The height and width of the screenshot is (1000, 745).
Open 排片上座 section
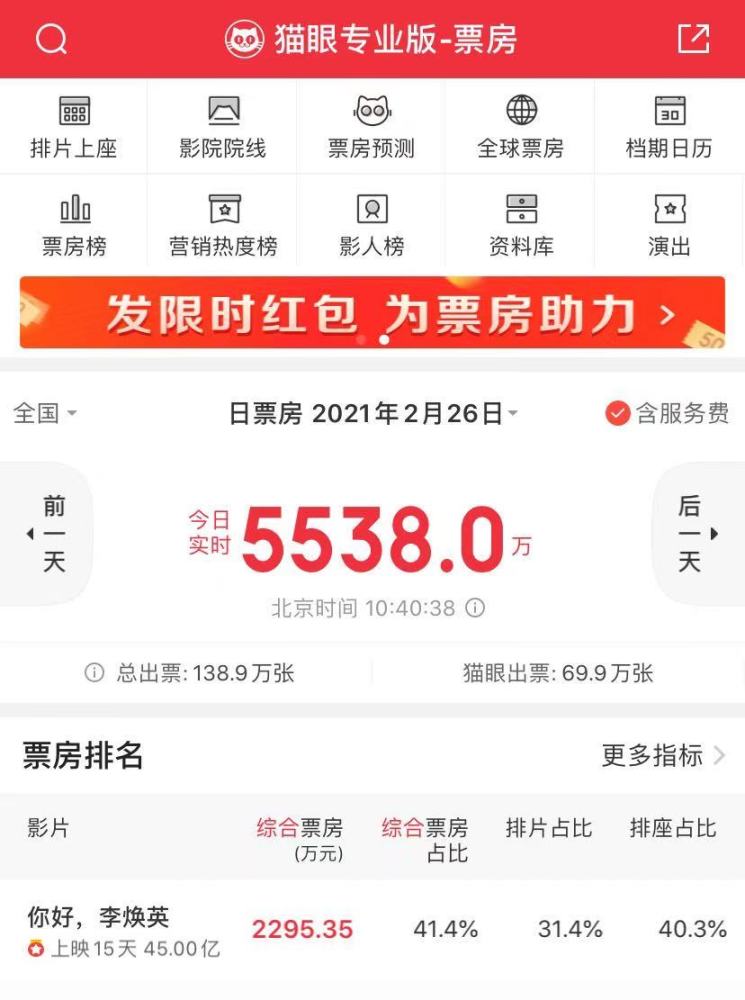click(73, 127)
